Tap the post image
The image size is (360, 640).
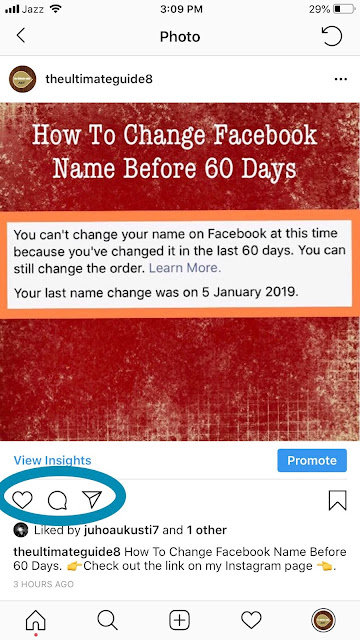[180, 272]
